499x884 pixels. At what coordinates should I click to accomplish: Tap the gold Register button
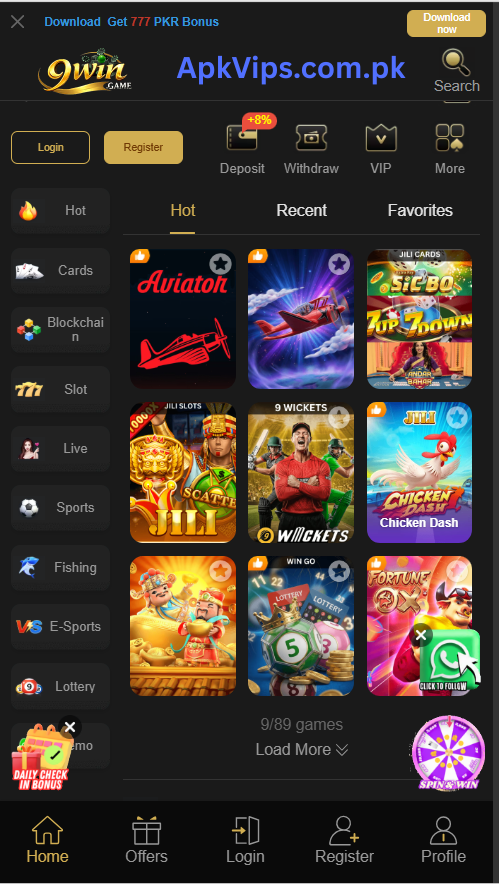click(143, 147)
